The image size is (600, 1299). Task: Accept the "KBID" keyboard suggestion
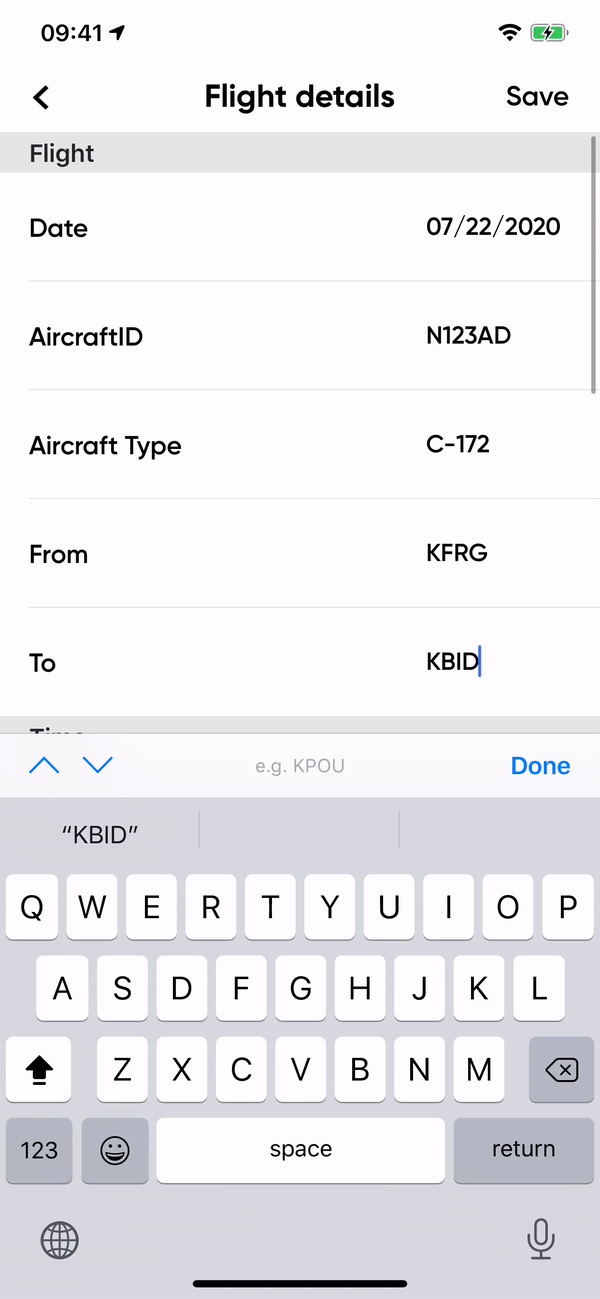click(100, 834)
